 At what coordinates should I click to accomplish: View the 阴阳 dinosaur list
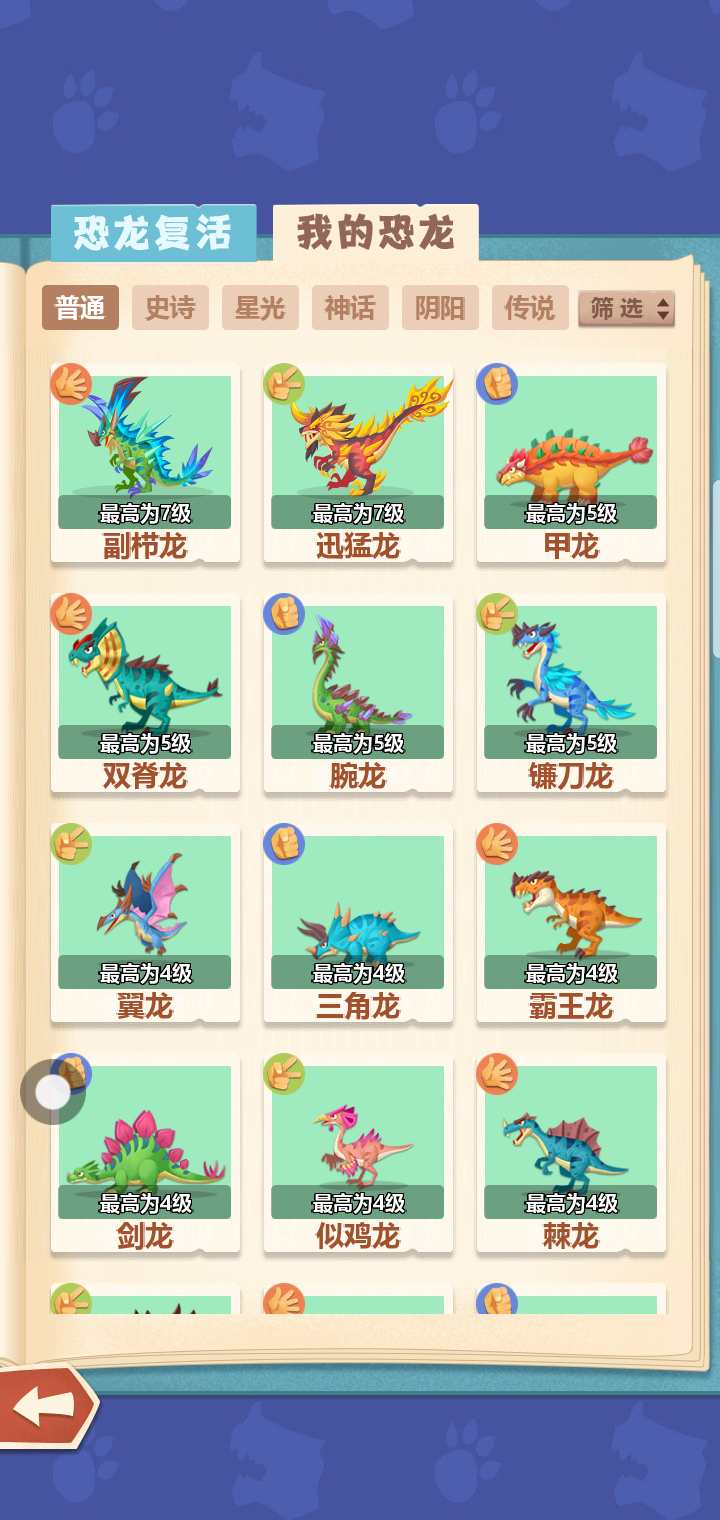coord(440,308)
